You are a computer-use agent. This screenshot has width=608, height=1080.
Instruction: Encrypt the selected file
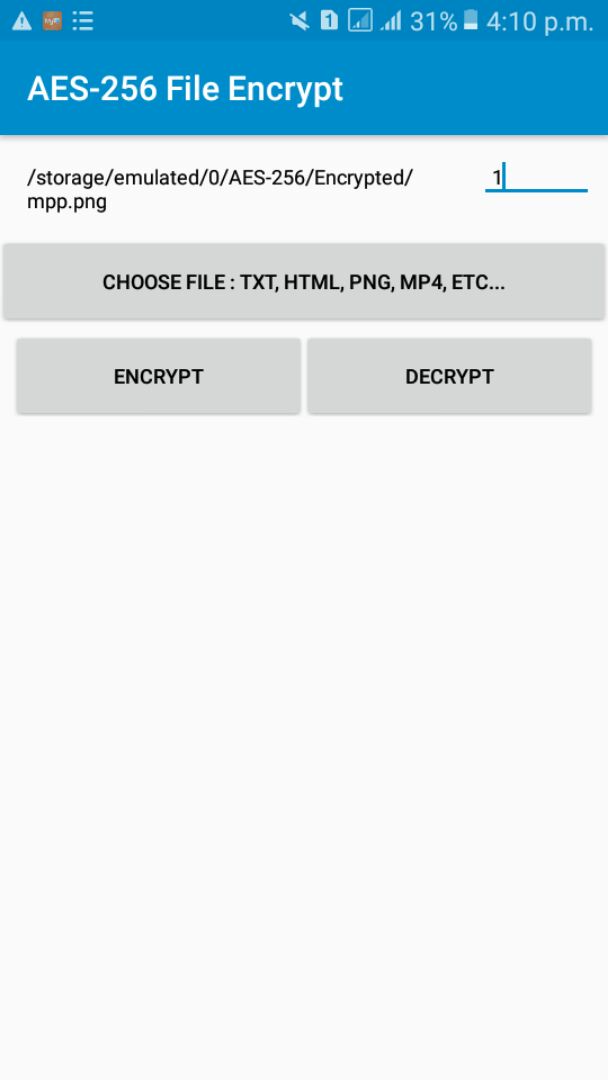tap(158, 377)
